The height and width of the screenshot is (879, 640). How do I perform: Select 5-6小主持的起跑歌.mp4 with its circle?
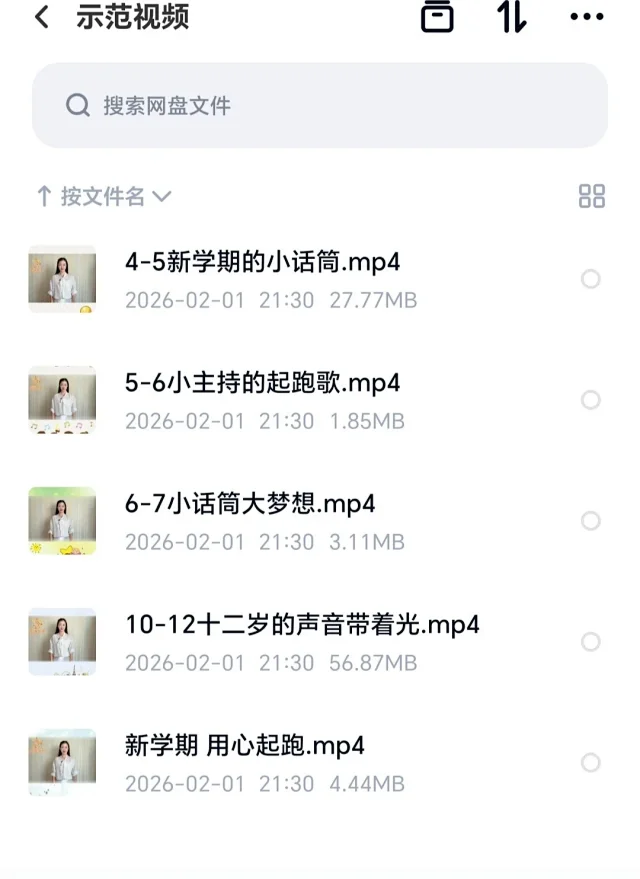click(591, 400)
